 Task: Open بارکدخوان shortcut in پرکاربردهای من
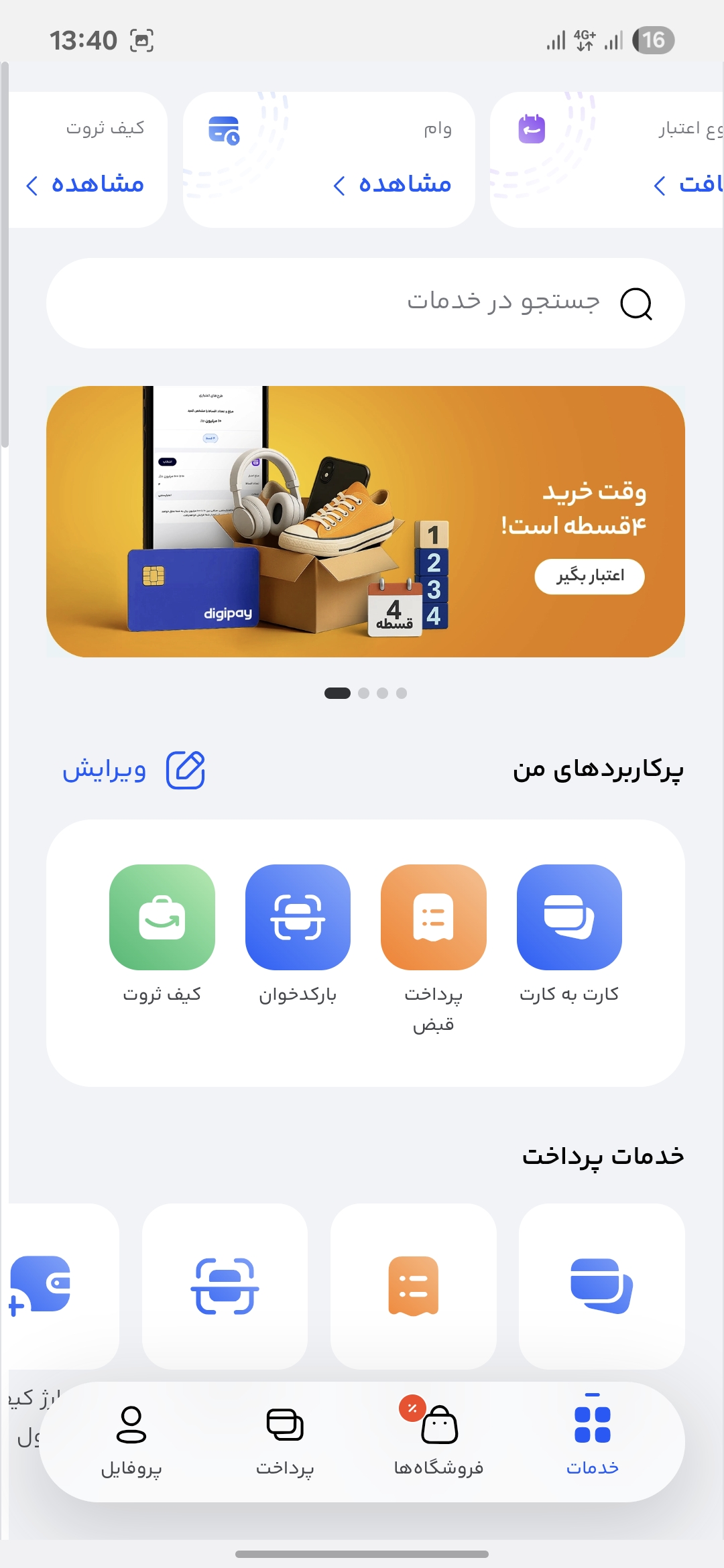(x=298, y=917)
